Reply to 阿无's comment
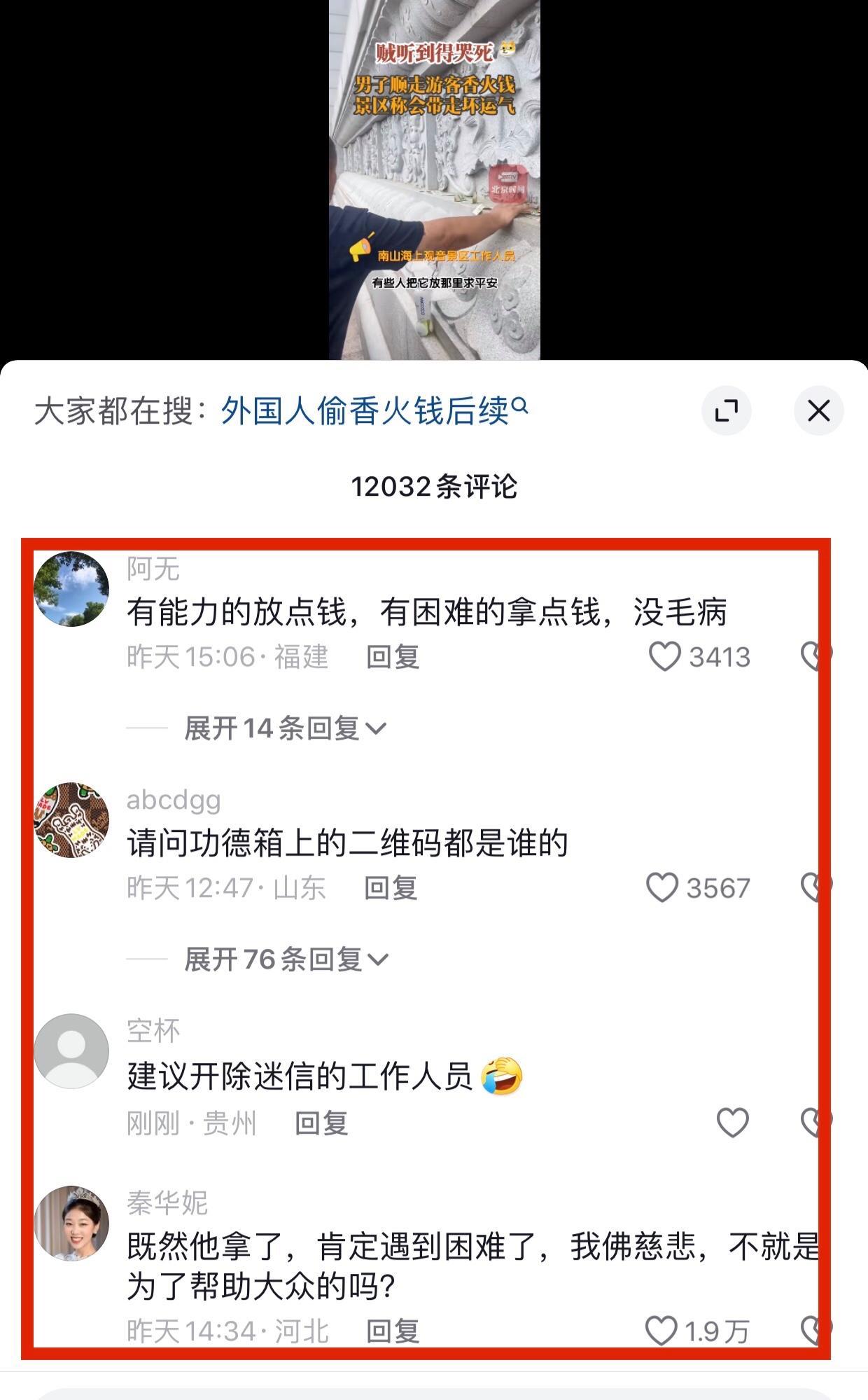The height and width of the screenshot is (1400, 868). coord(392,657)
